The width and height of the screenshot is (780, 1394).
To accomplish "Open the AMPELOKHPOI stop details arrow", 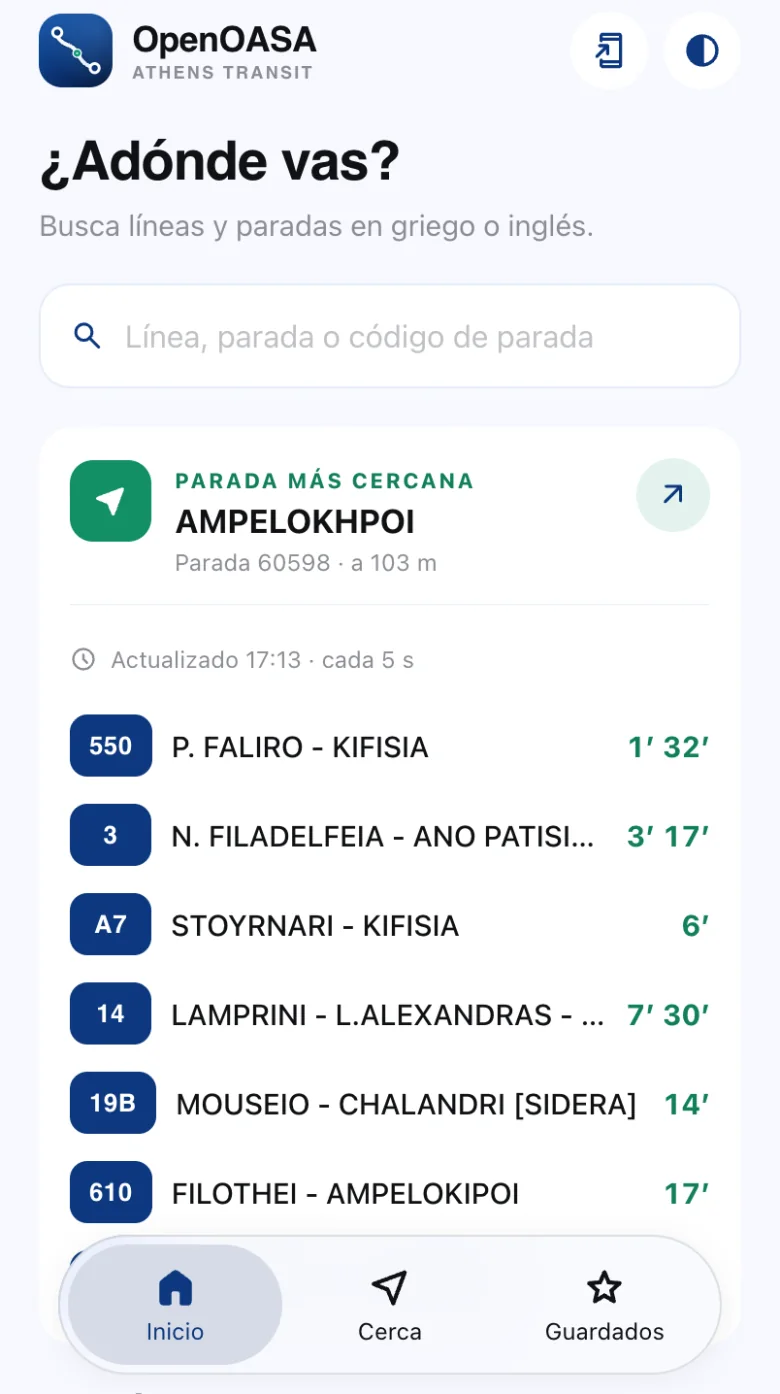I will (x=673, y=494).
